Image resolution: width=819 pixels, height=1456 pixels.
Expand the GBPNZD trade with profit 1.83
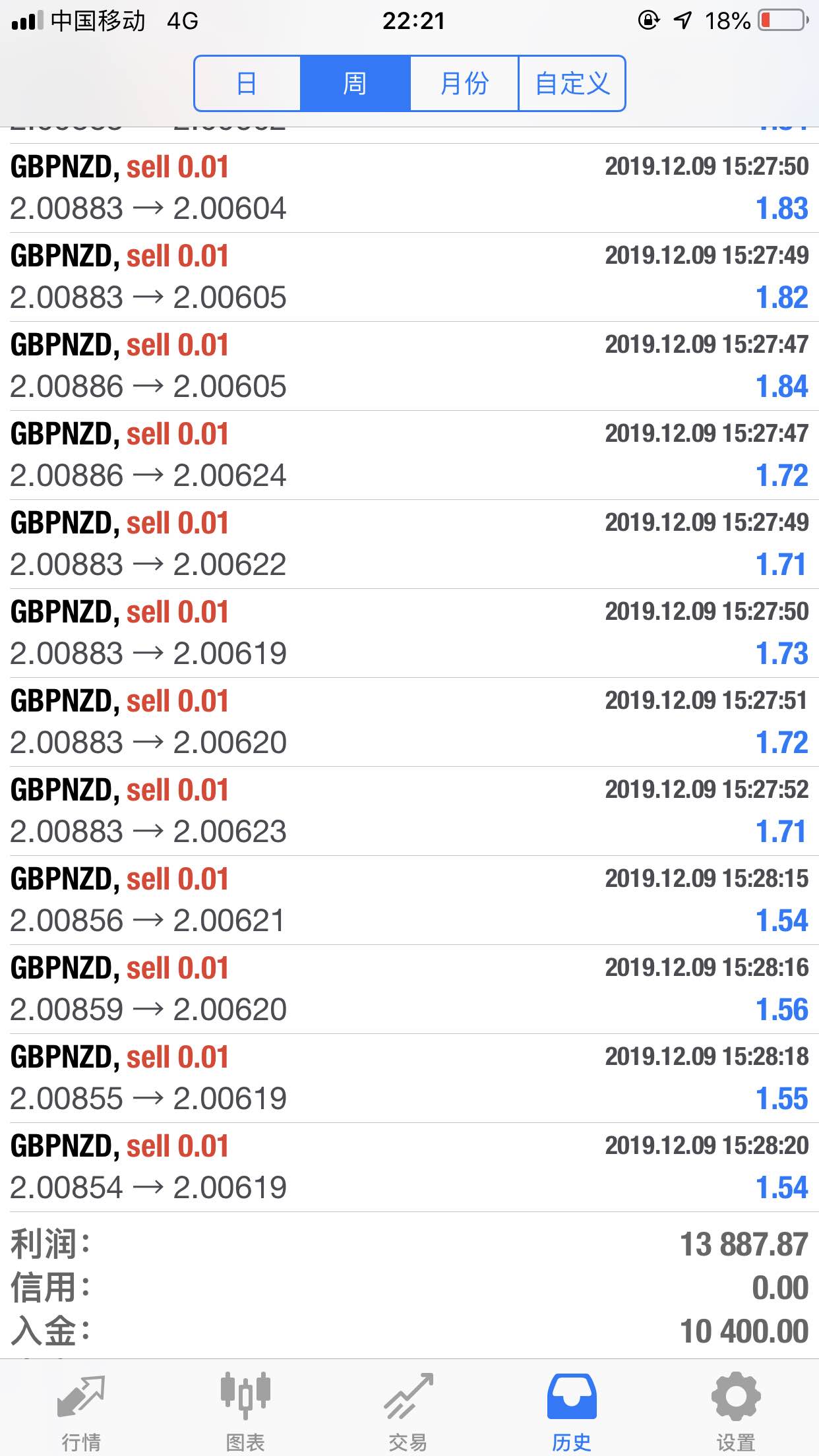[409, 188]
